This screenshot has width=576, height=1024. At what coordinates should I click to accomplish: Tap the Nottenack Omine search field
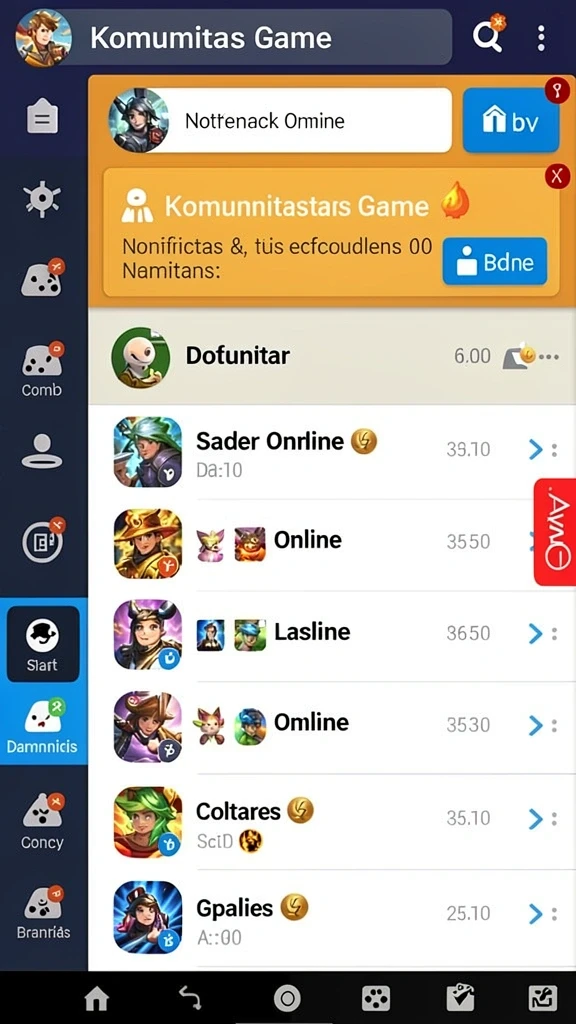coord(280,120)
